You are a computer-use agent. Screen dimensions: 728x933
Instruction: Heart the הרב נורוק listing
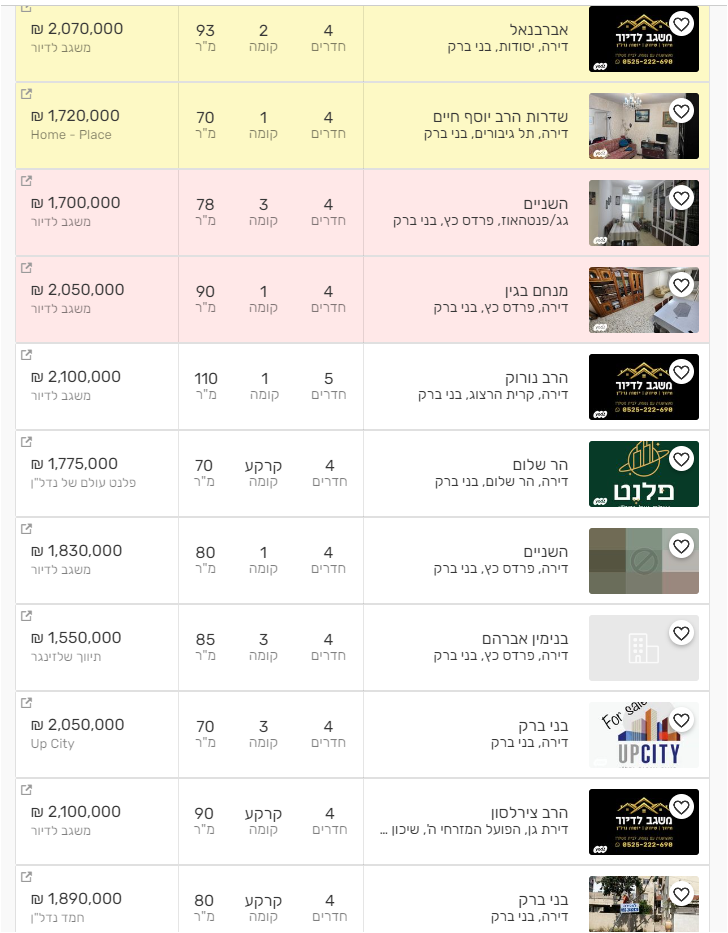tap(681, 372)
